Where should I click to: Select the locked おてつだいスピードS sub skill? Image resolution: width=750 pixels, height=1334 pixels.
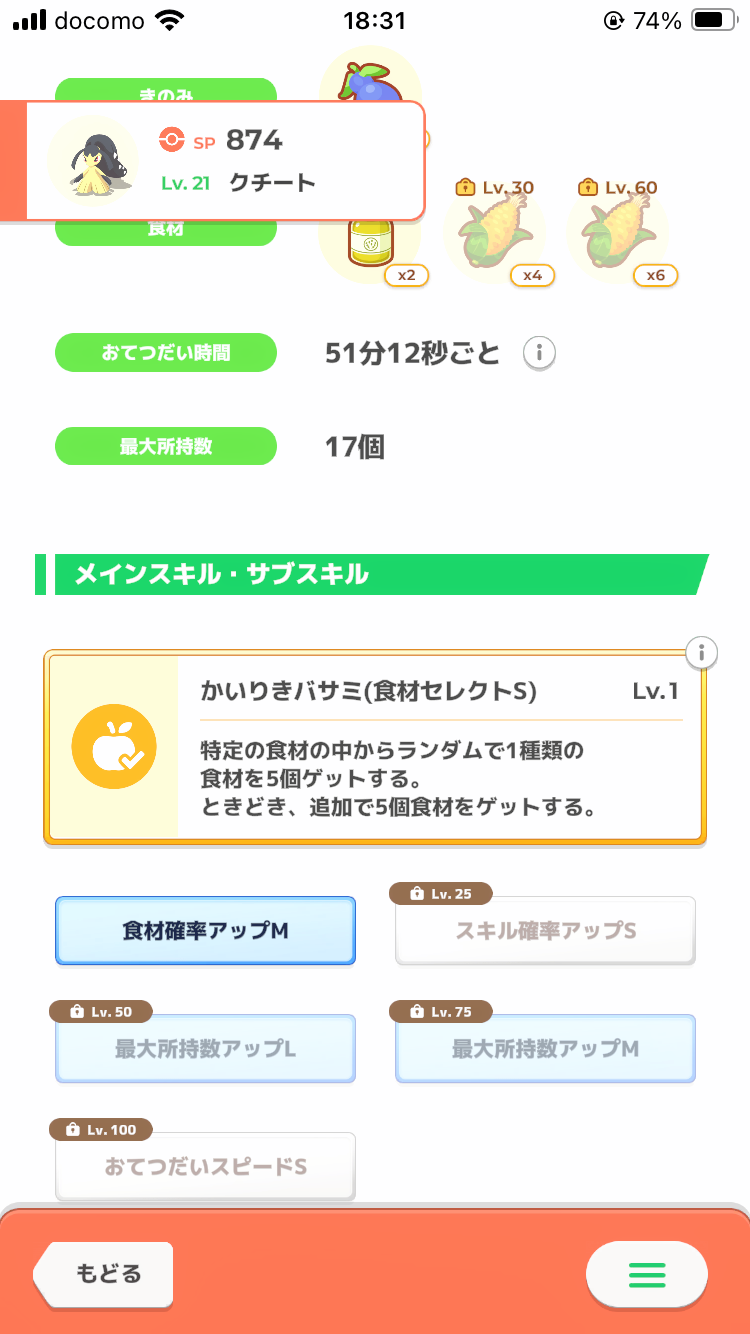pos(205,1166)
